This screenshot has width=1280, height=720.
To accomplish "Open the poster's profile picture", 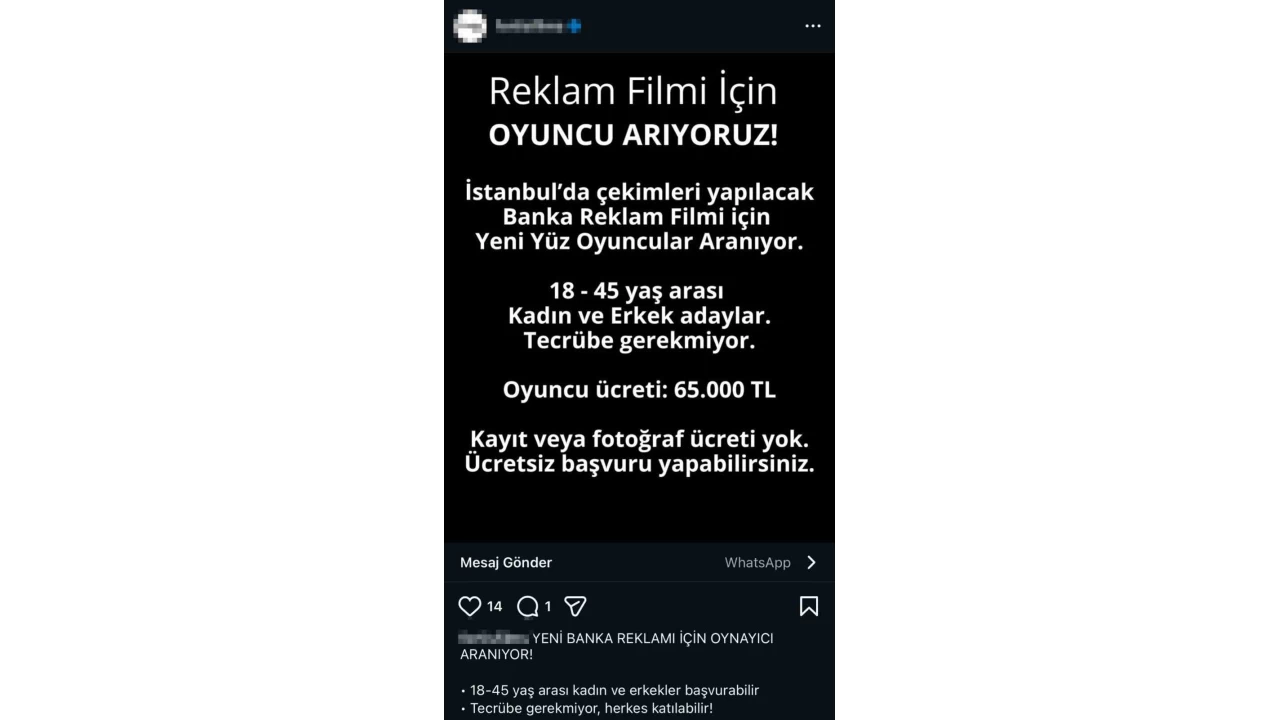I will 470,26.
